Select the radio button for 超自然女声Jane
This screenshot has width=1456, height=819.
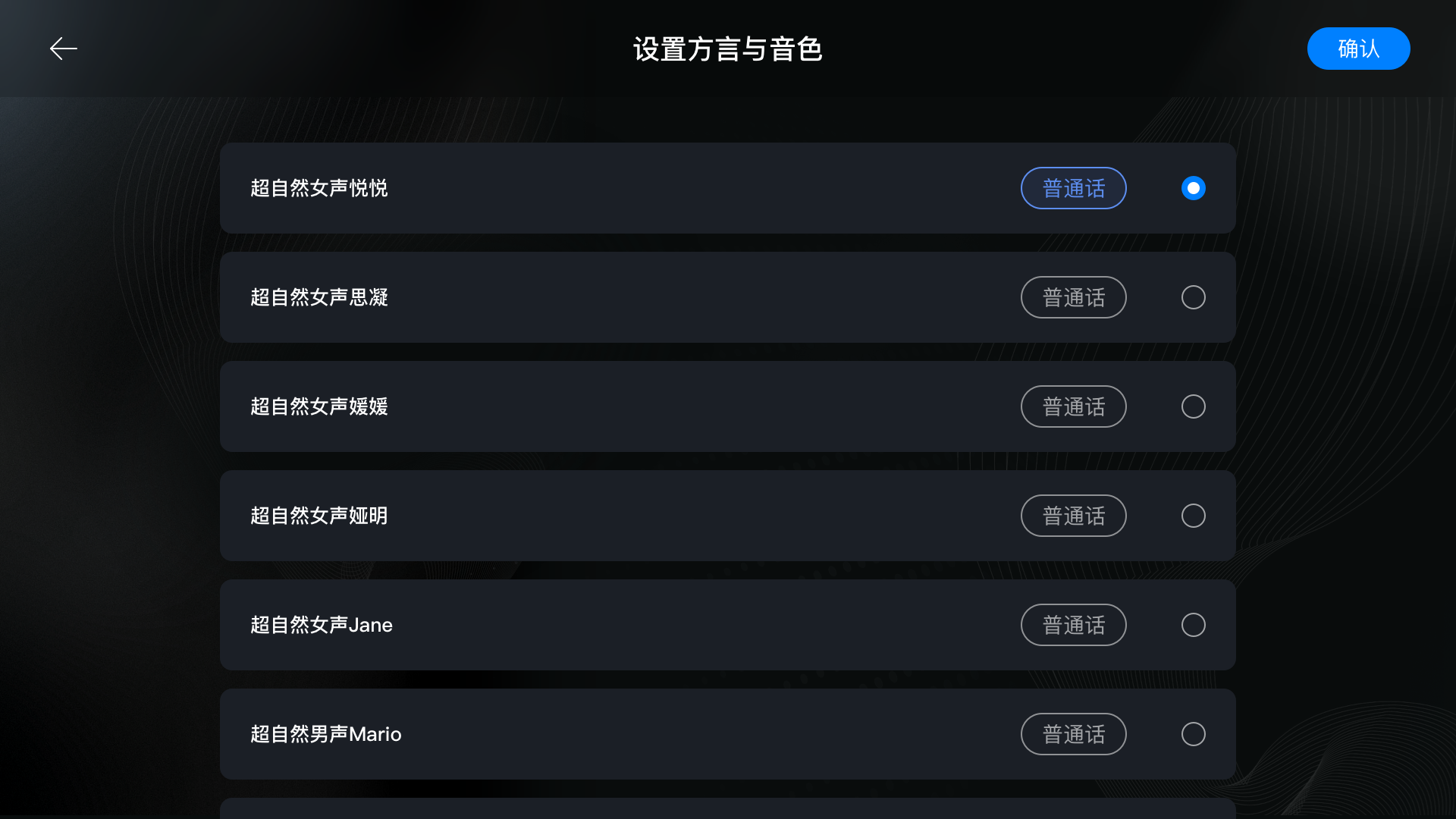[x=1193, y=625]
